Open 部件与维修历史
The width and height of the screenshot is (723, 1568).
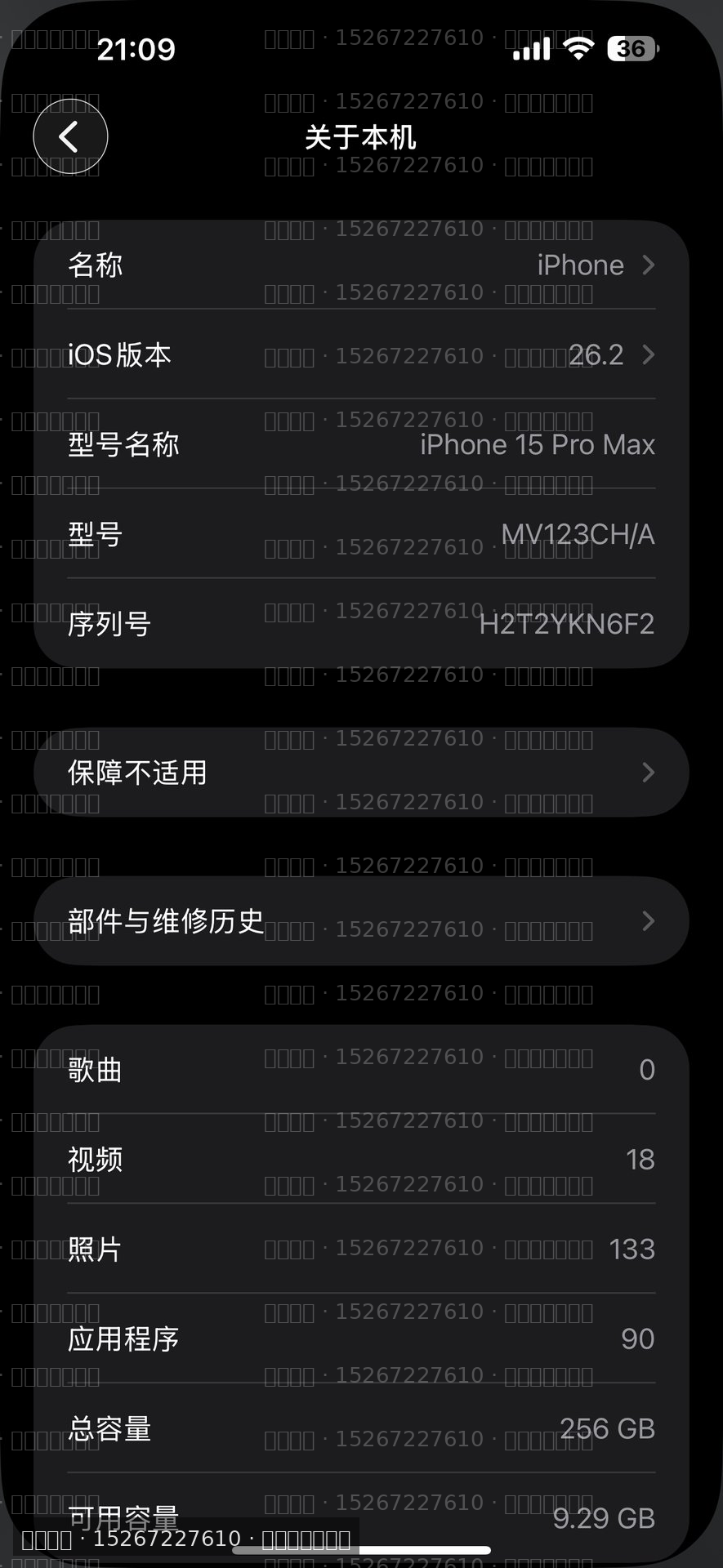361,921
